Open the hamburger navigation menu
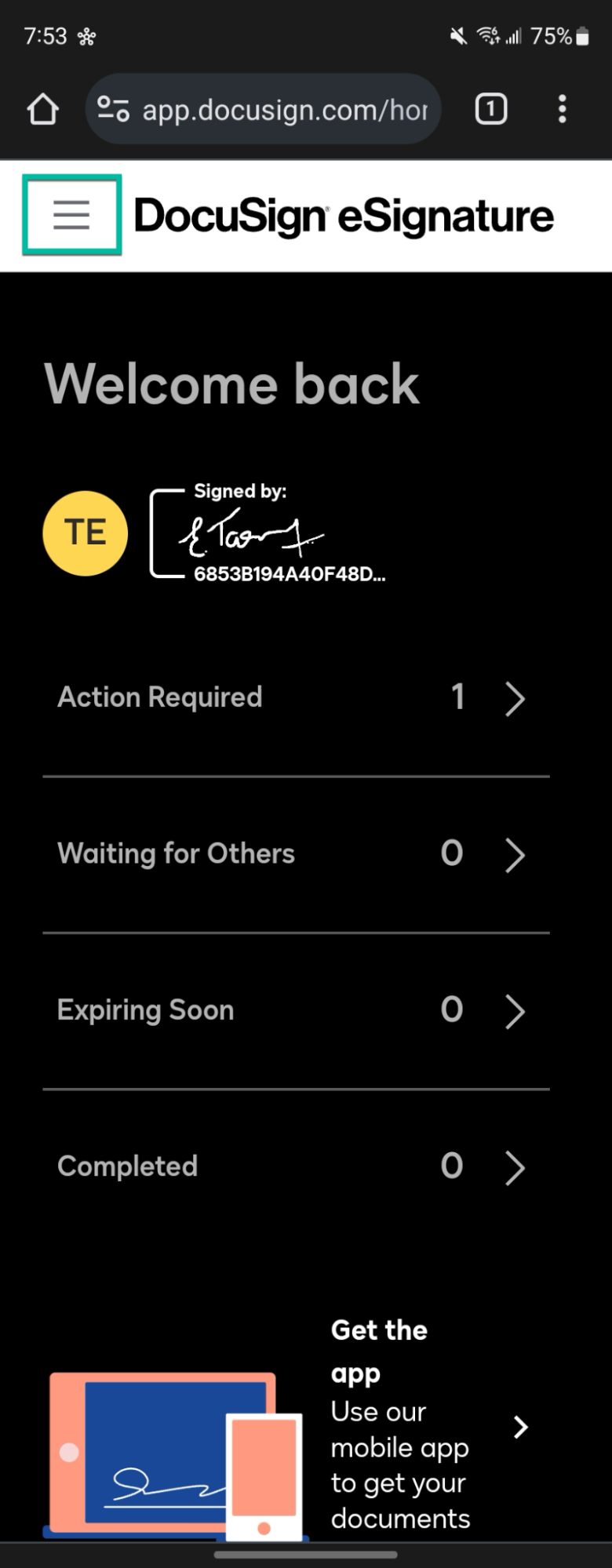Image resolution: width=612 pixels, height=1568 pixels. point(71,215)
